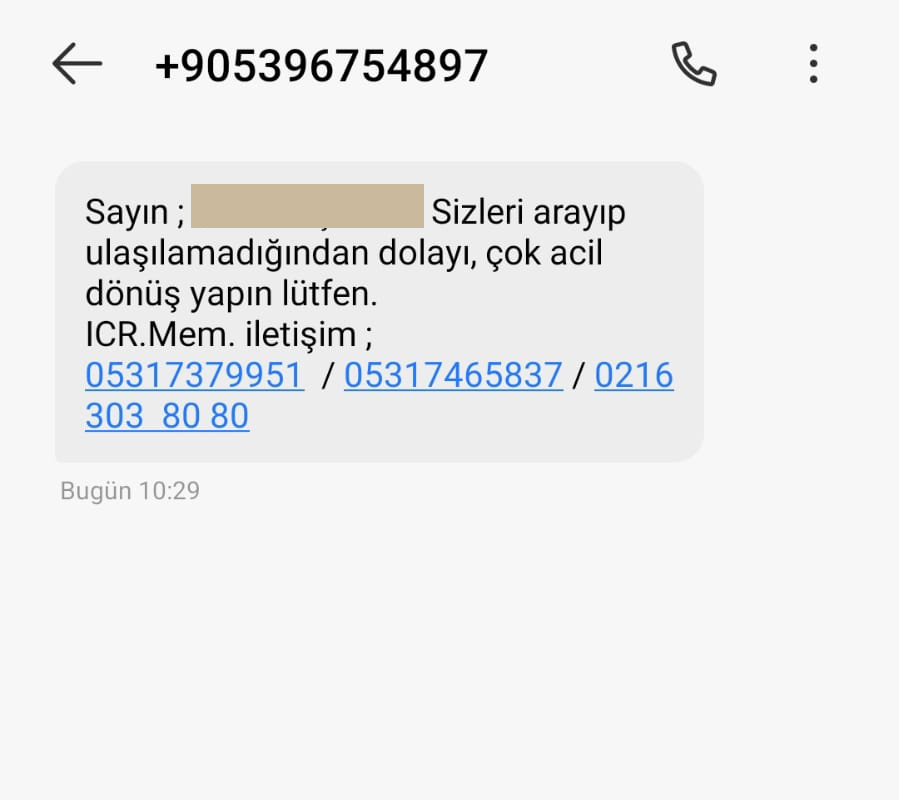Tap the phone number link 05317379951
This screenshot has width=899, height=800.
[194, 375]
